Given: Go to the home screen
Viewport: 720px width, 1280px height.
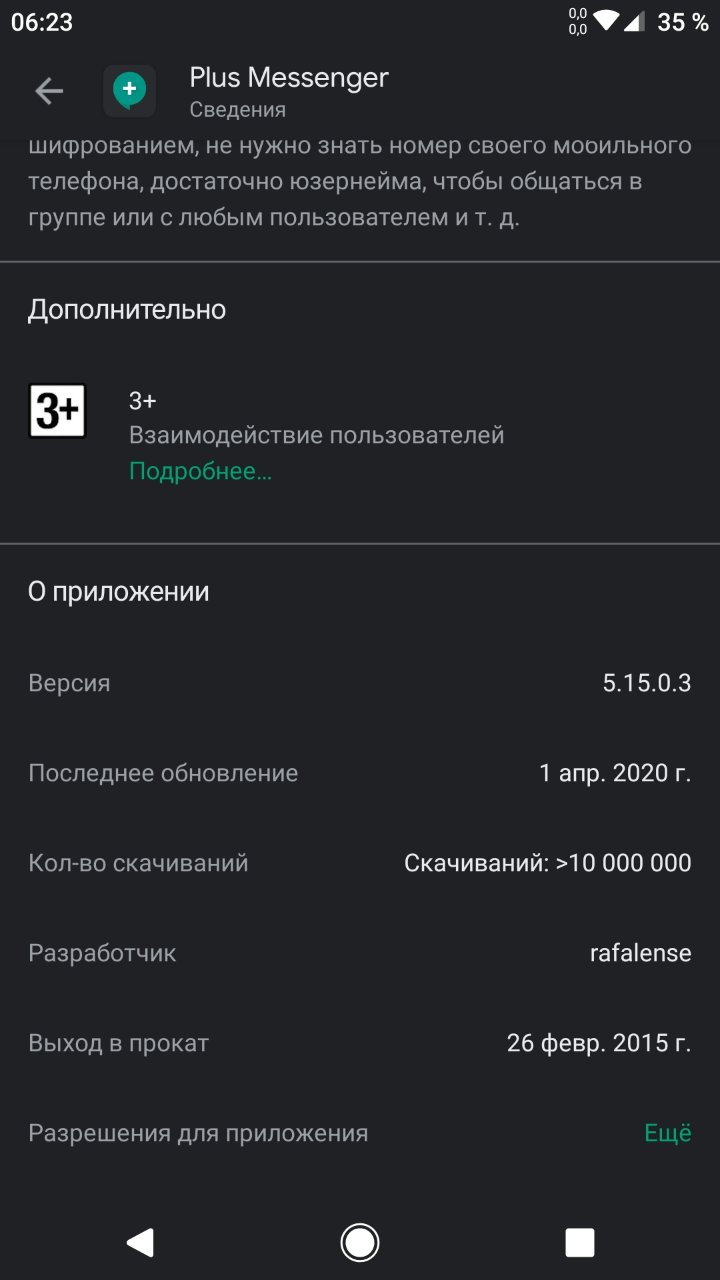Looking at the screenshot, I should (x=359, y=1242).
